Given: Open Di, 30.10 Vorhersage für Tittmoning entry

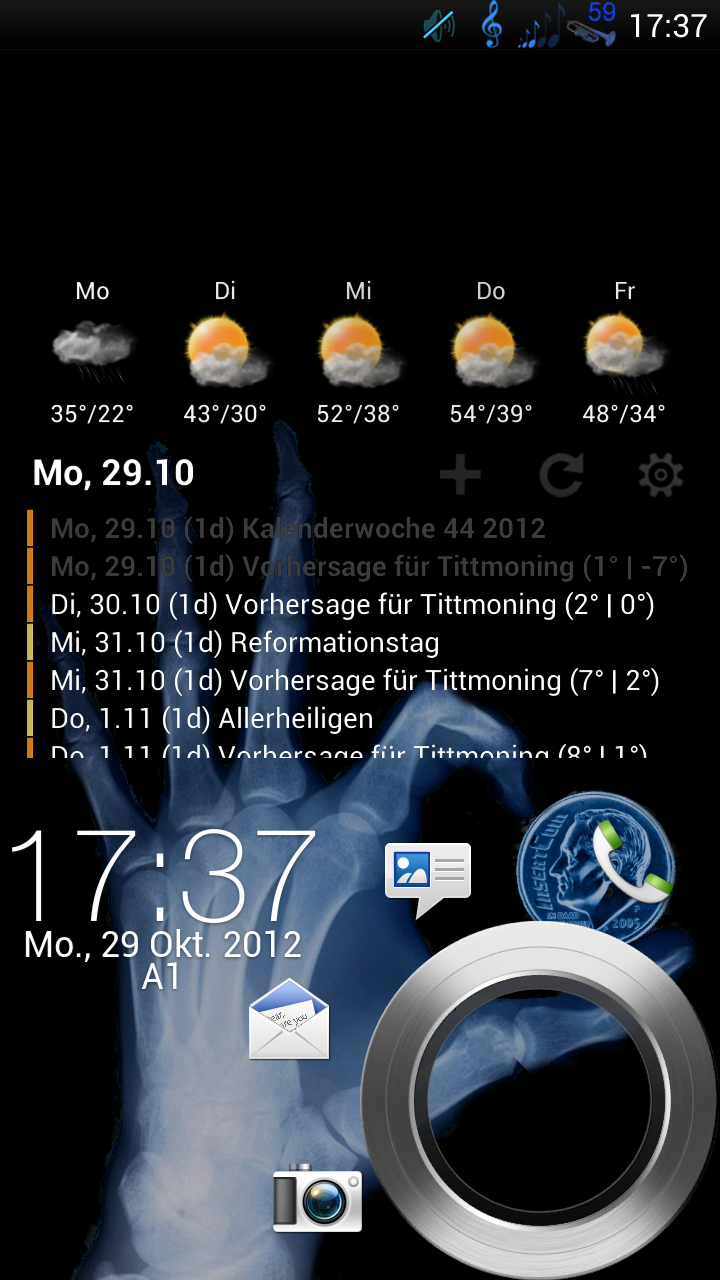Looking at the screenshot, I should (x=352, y=604).
